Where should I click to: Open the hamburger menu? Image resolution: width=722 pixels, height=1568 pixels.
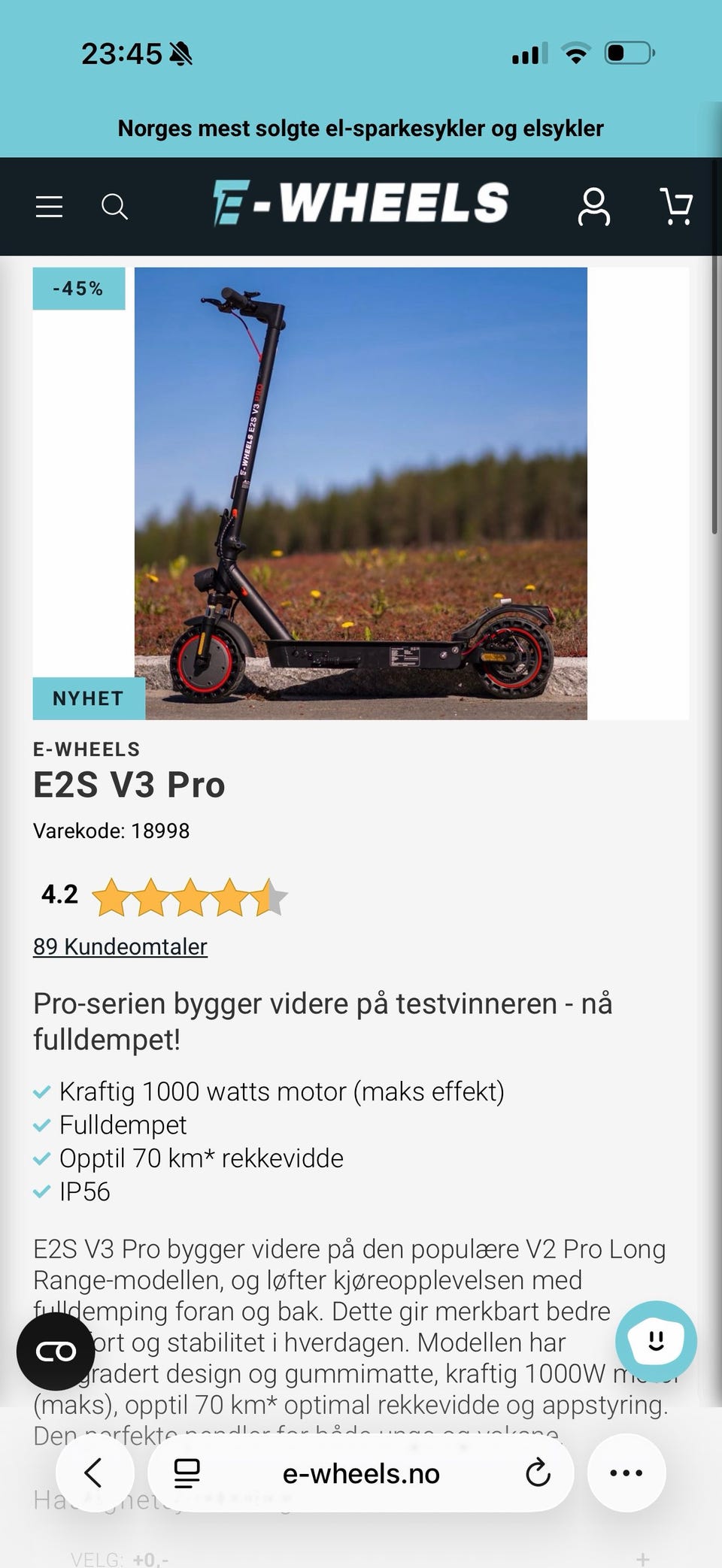(49, 206)
